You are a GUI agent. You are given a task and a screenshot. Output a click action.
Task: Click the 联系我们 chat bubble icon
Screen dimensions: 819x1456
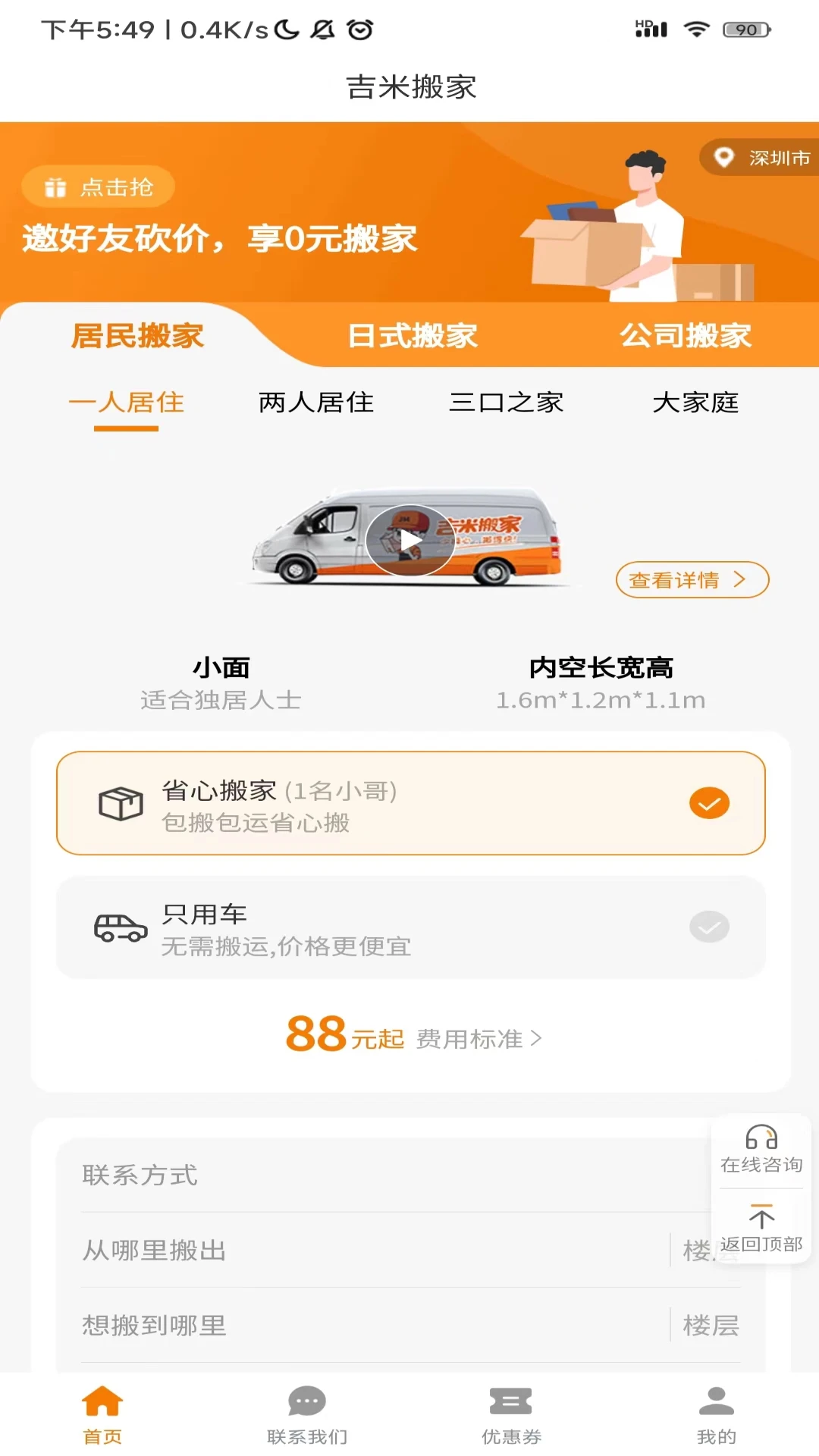(x=306, y=1397)
